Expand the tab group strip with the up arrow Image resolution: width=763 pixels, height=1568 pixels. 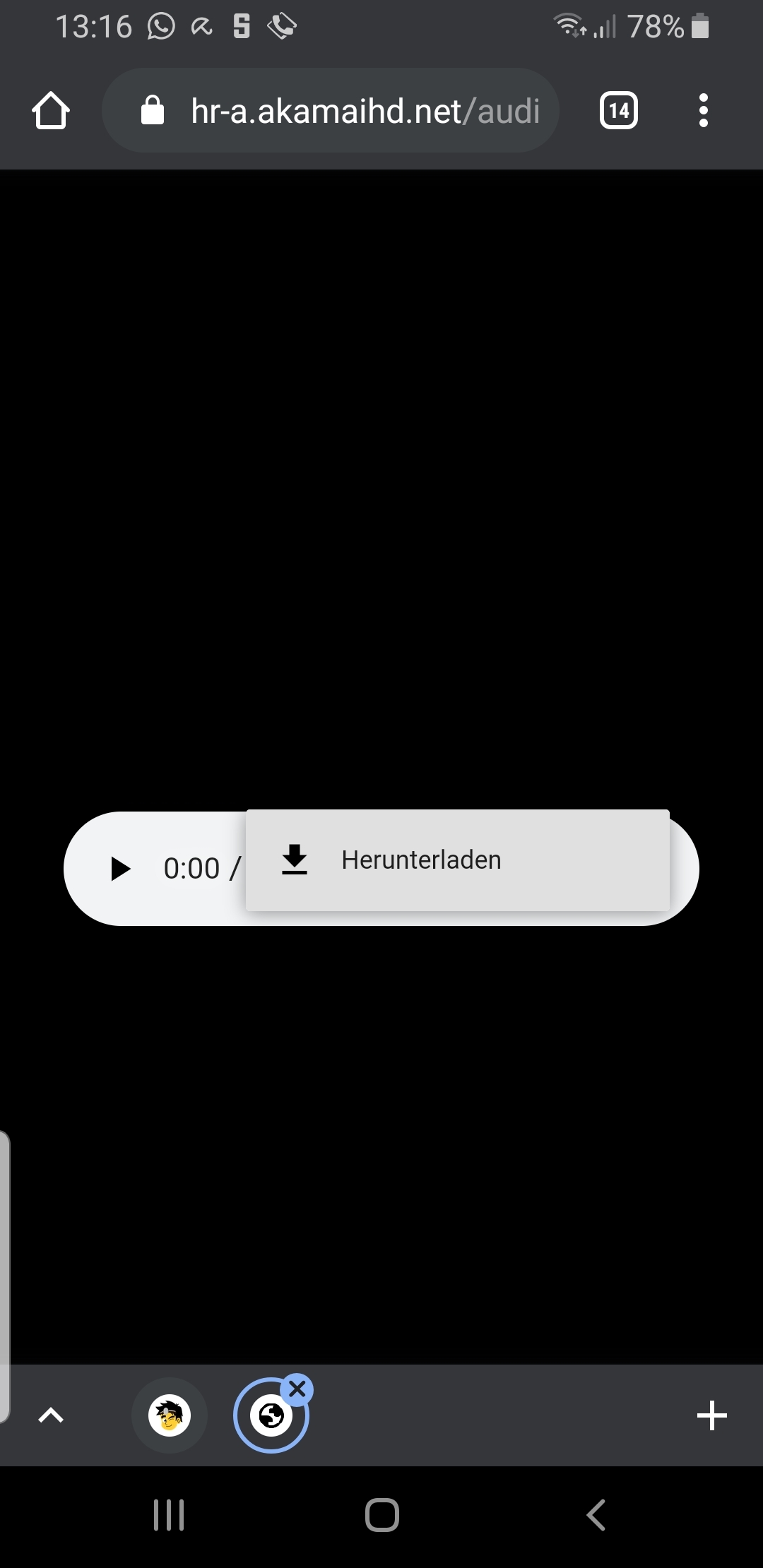point(51,1415)
